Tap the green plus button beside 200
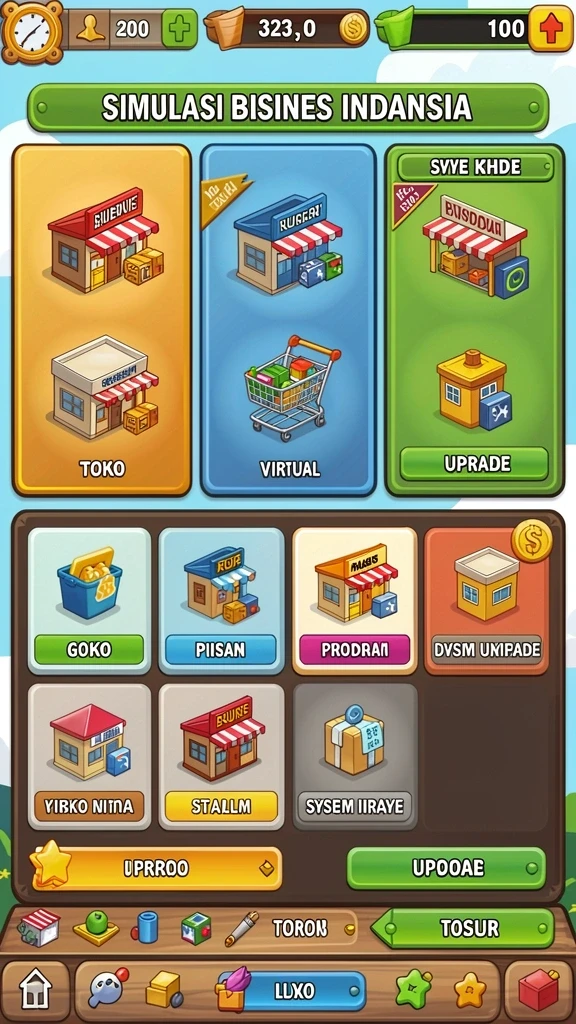The height and width of the screenshot is (1024, 576). click(179, 29)
